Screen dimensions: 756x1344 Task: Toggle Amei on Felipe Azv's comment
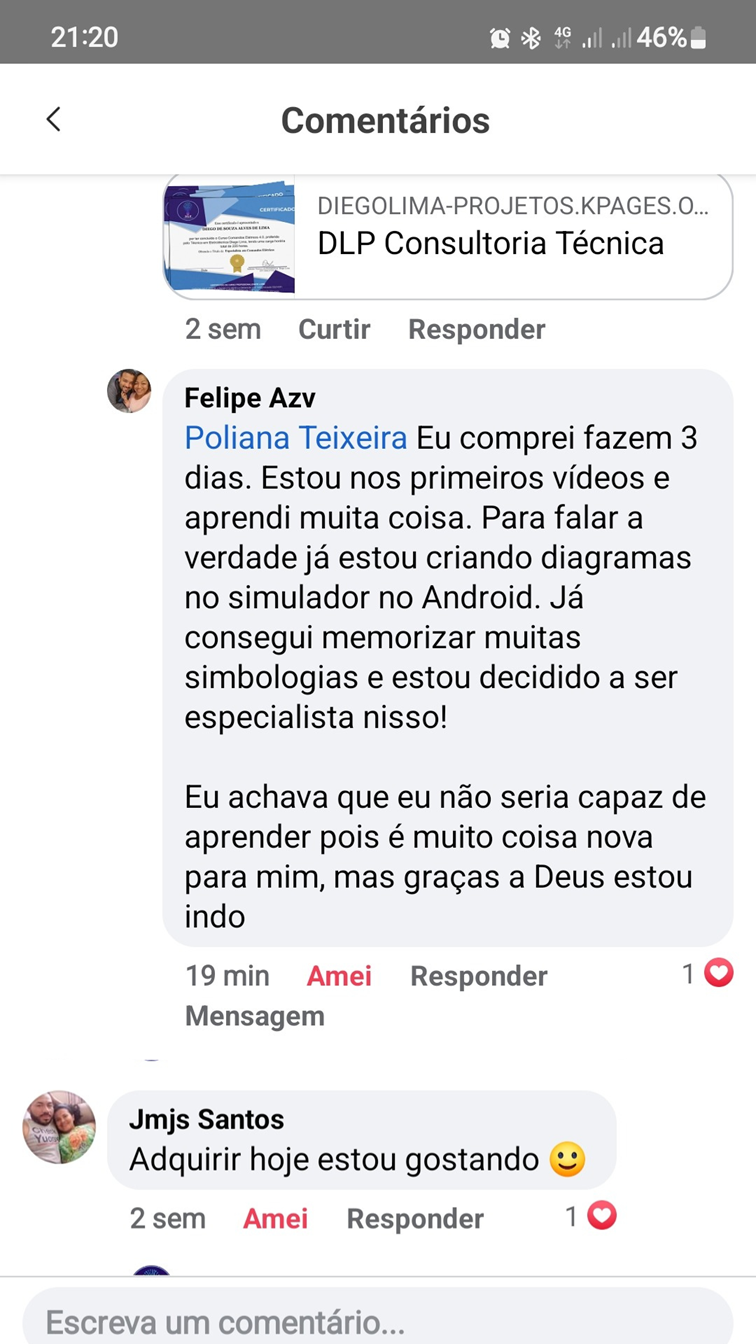pos(339,976)
